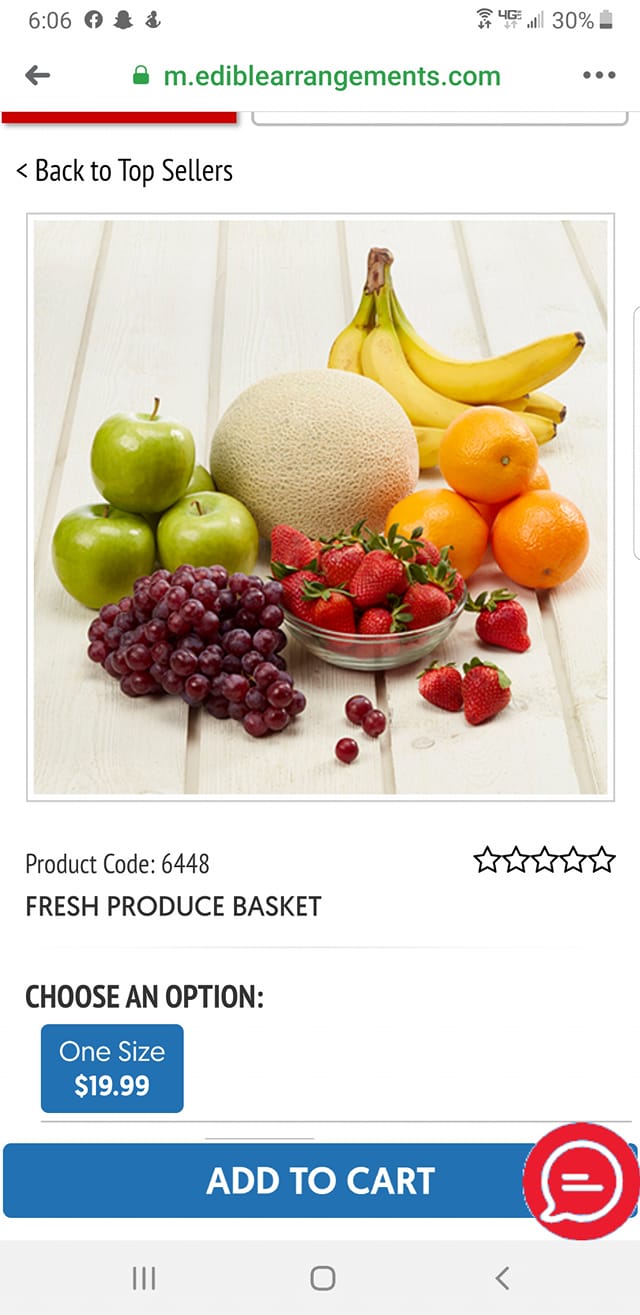640x1315 pixels.
Task: Tap the star rating for reviews
Action: pyautogui.click(x=544, y=860)
